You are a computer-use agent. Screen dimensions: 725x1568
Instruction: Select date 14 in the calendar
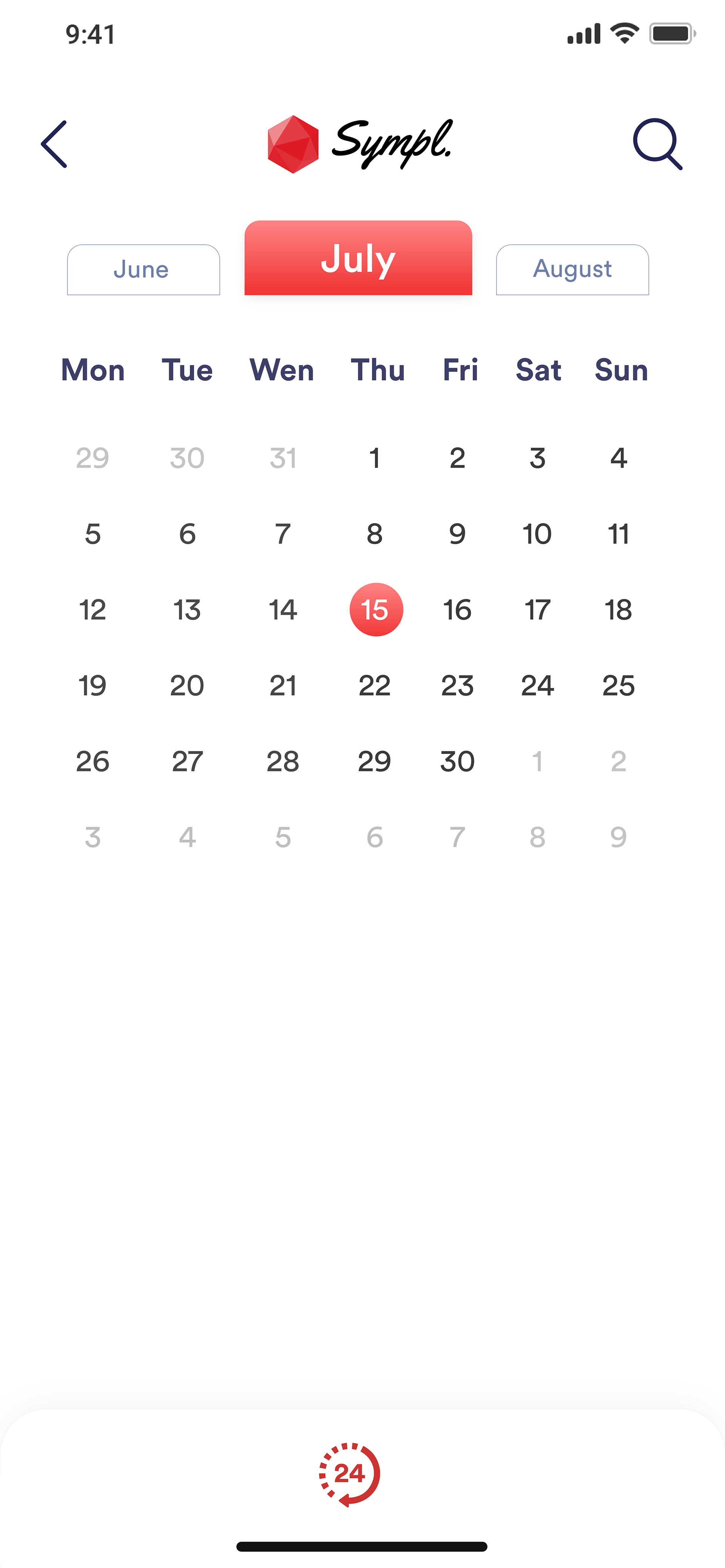coord(283,610)
